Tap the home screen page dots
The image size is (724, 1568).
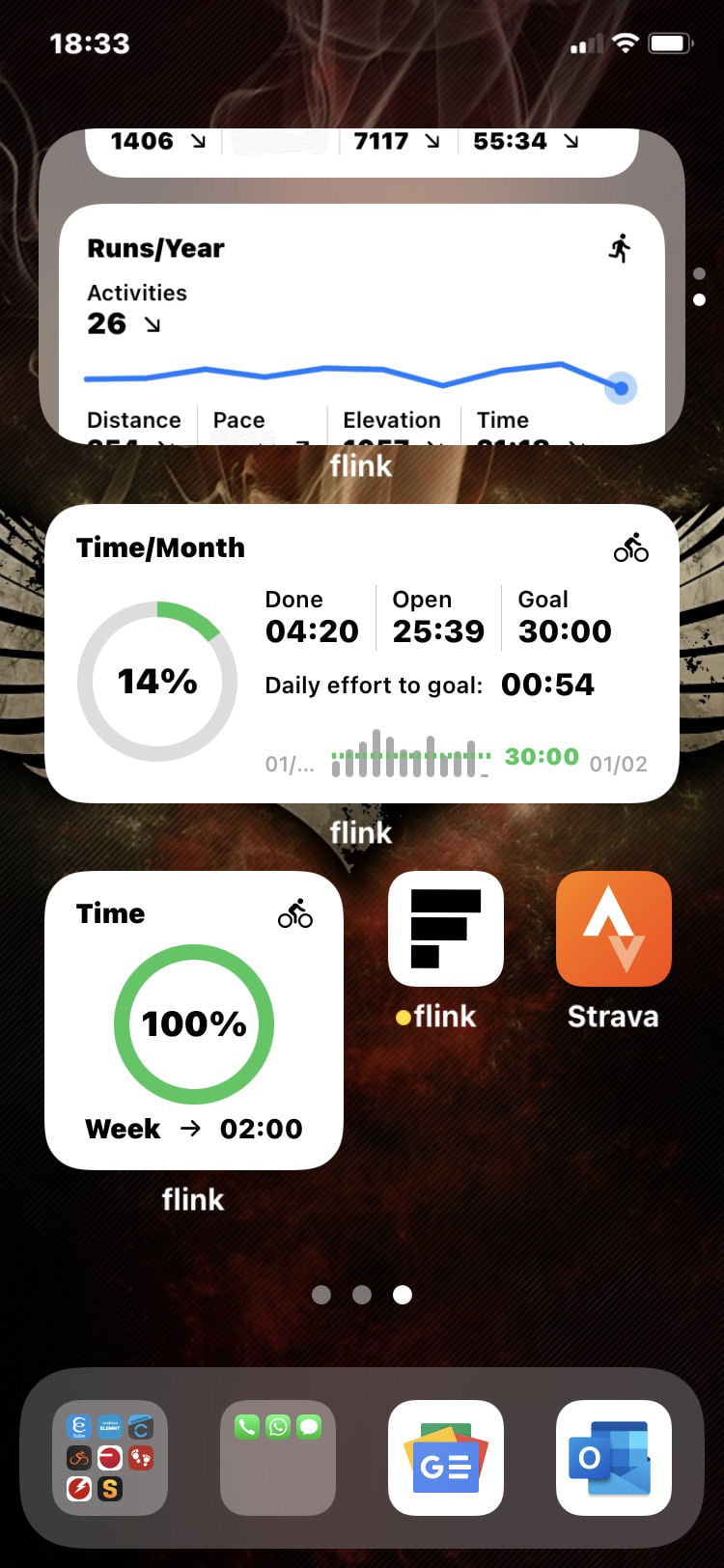(x=362, y=1295)
